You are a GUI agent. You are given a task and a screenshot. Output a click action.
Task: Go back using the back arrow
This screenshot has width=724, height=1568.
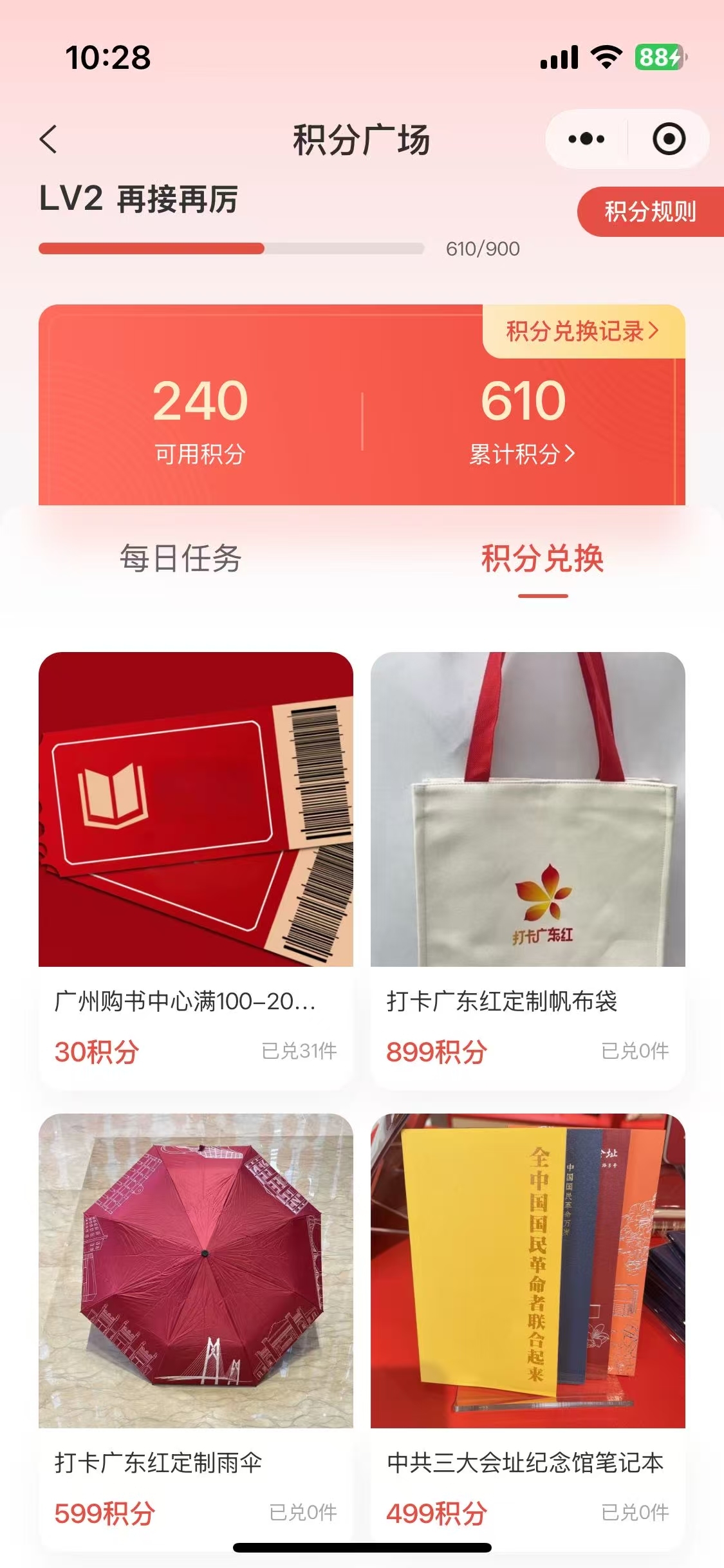(49, 139)
